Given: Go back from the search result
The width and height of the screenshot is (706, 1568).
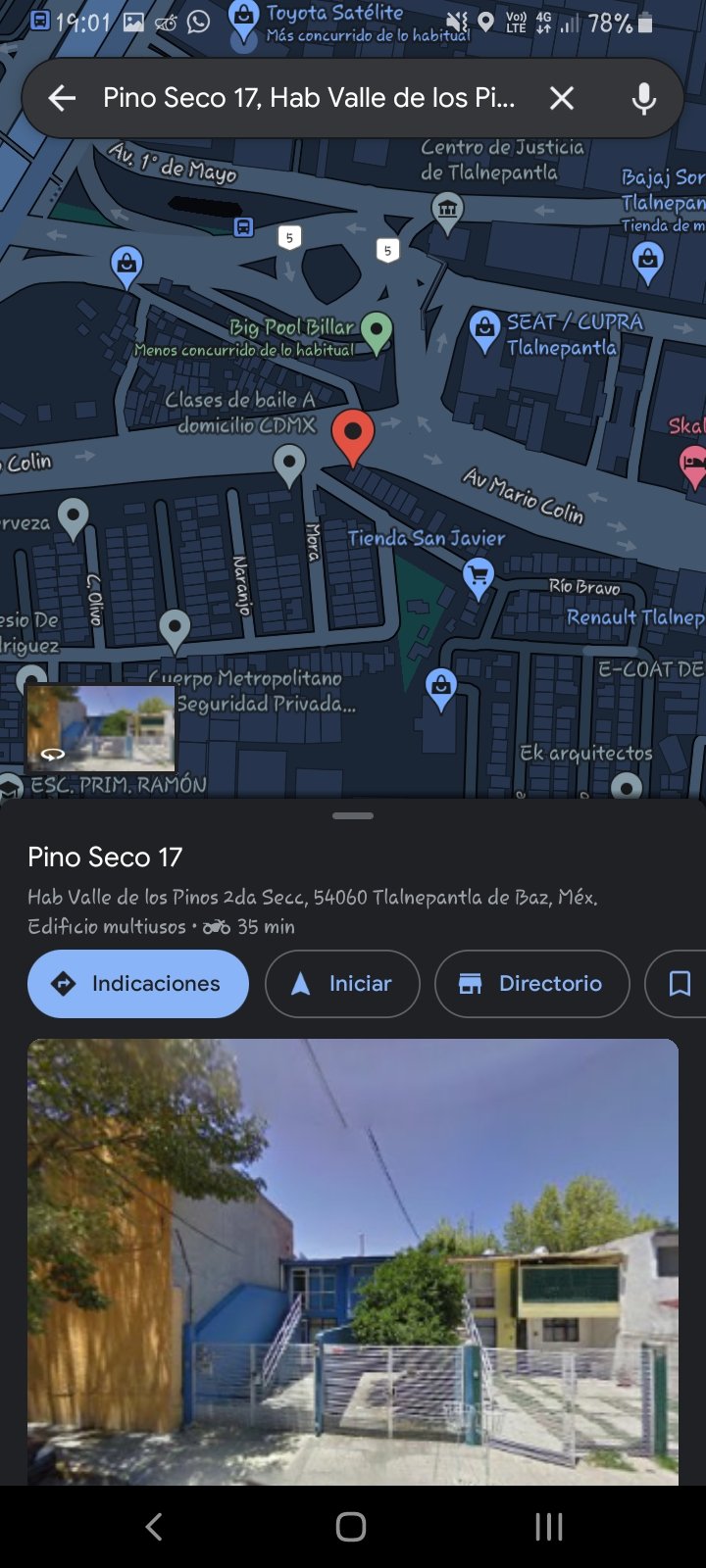Looking at the screenshot, I should 62,98.
